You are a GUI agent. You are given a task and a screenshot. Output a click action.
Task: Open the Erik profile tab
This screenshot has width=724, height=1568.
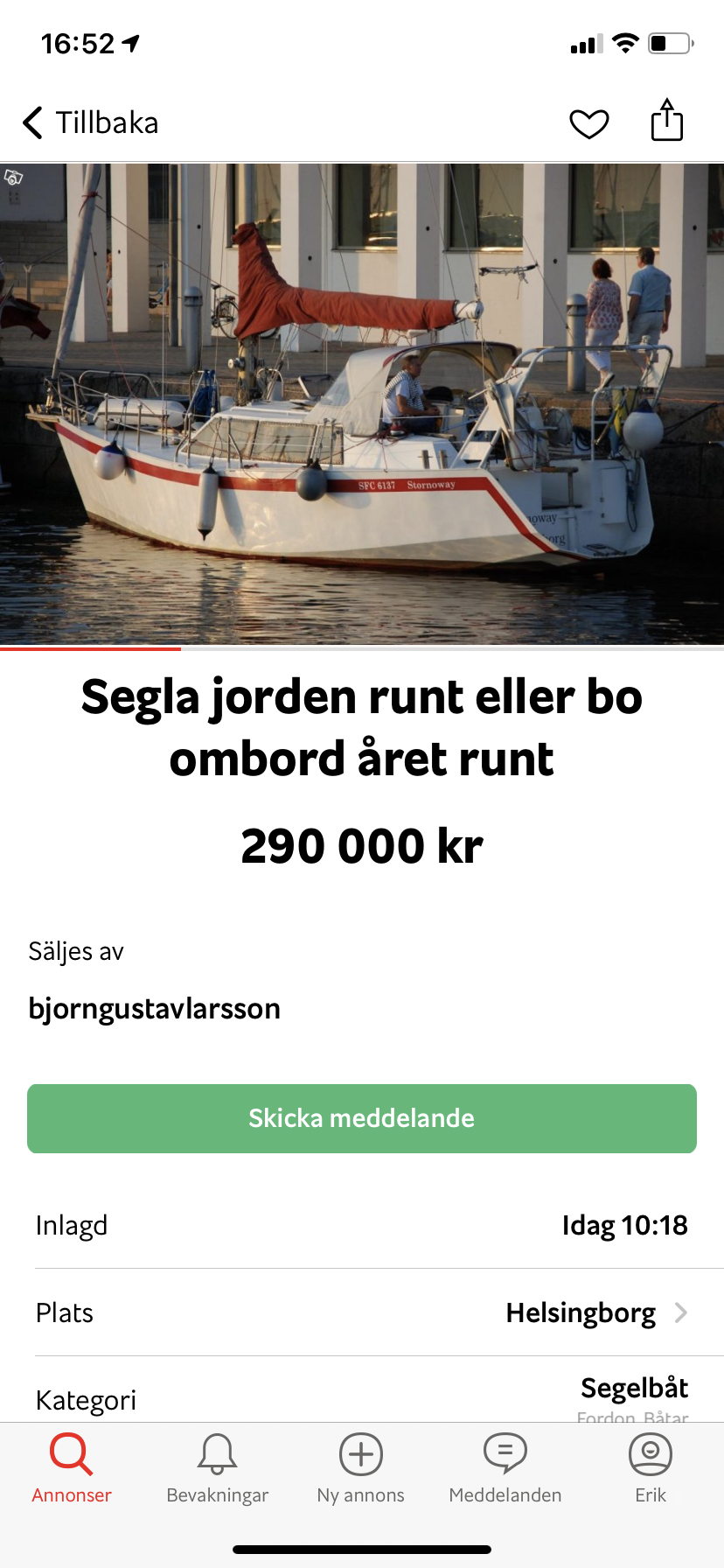click(651, 1469)
